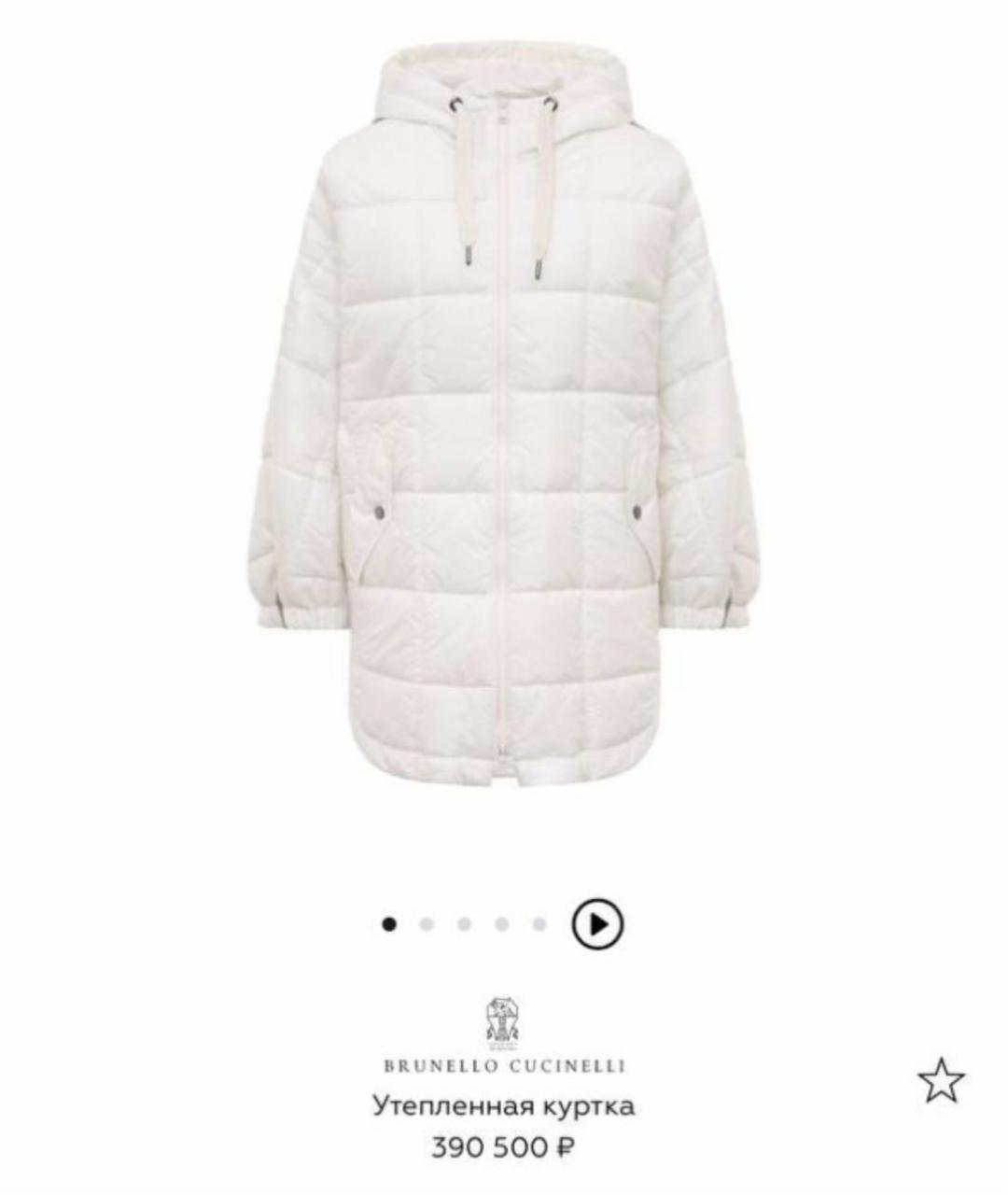Add the jacket to favorites with star
Screen dimensions: 1008x1195
pyautogui.click(x=940, y=1081)
